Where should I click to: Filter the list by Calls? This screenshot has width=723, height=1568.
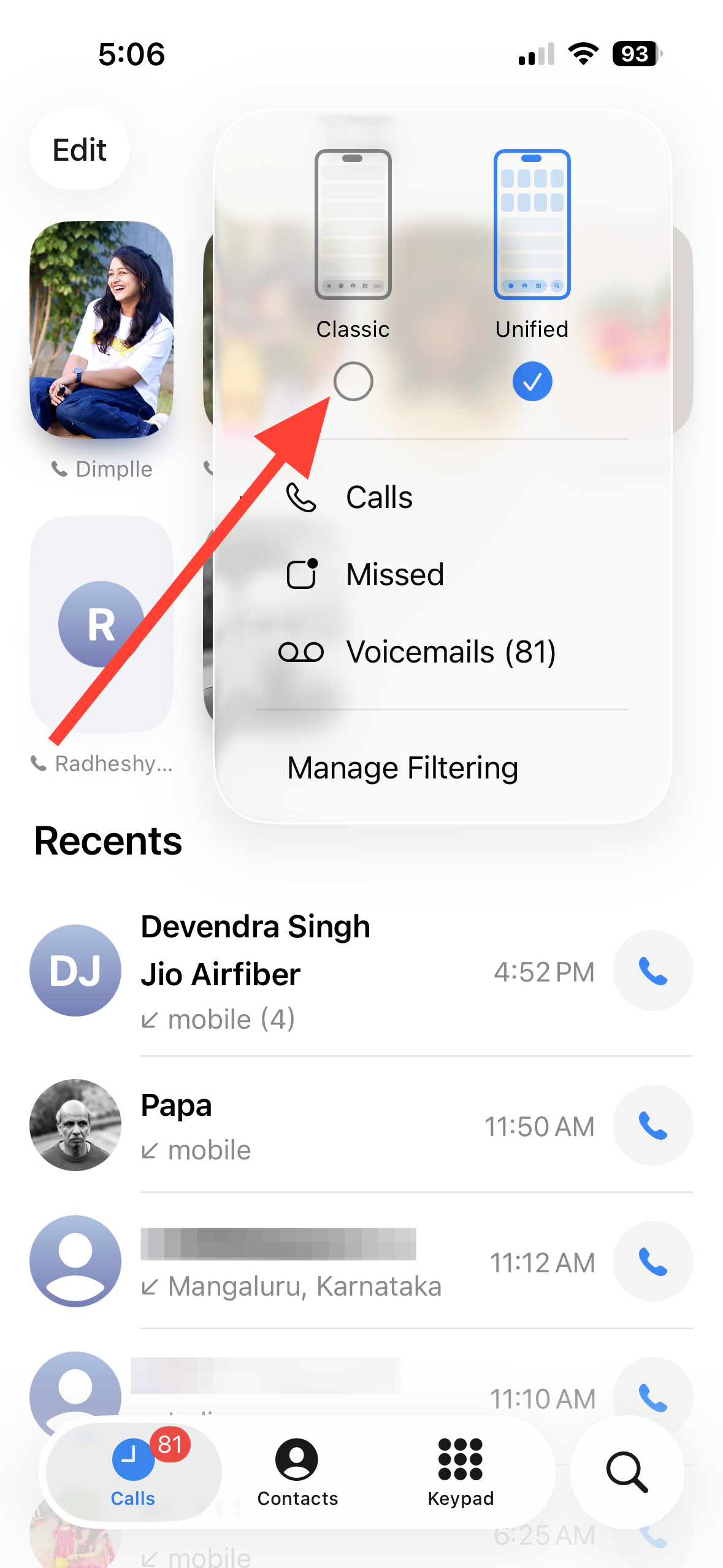point(379,498)
